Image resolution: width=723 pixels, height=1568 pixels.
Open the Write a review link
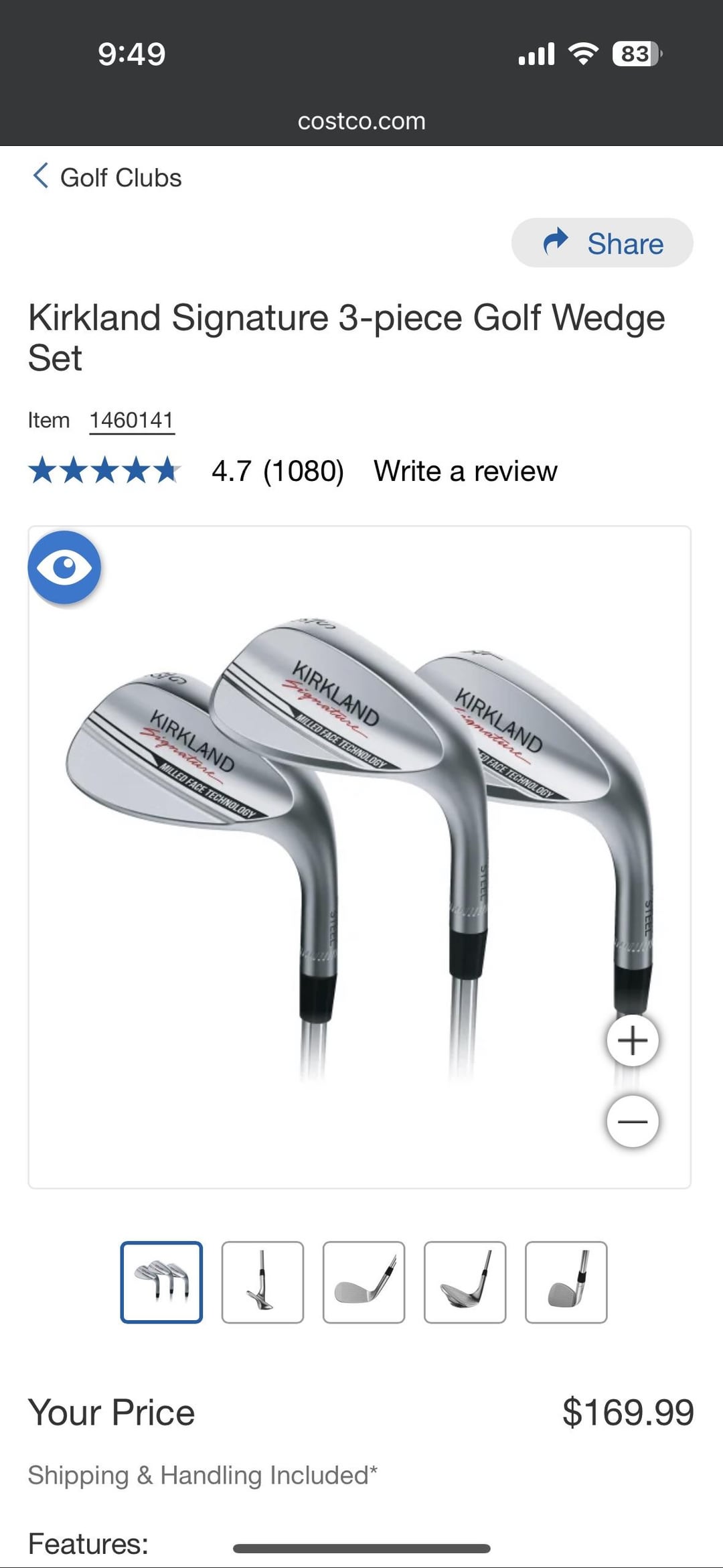point(465,472)
